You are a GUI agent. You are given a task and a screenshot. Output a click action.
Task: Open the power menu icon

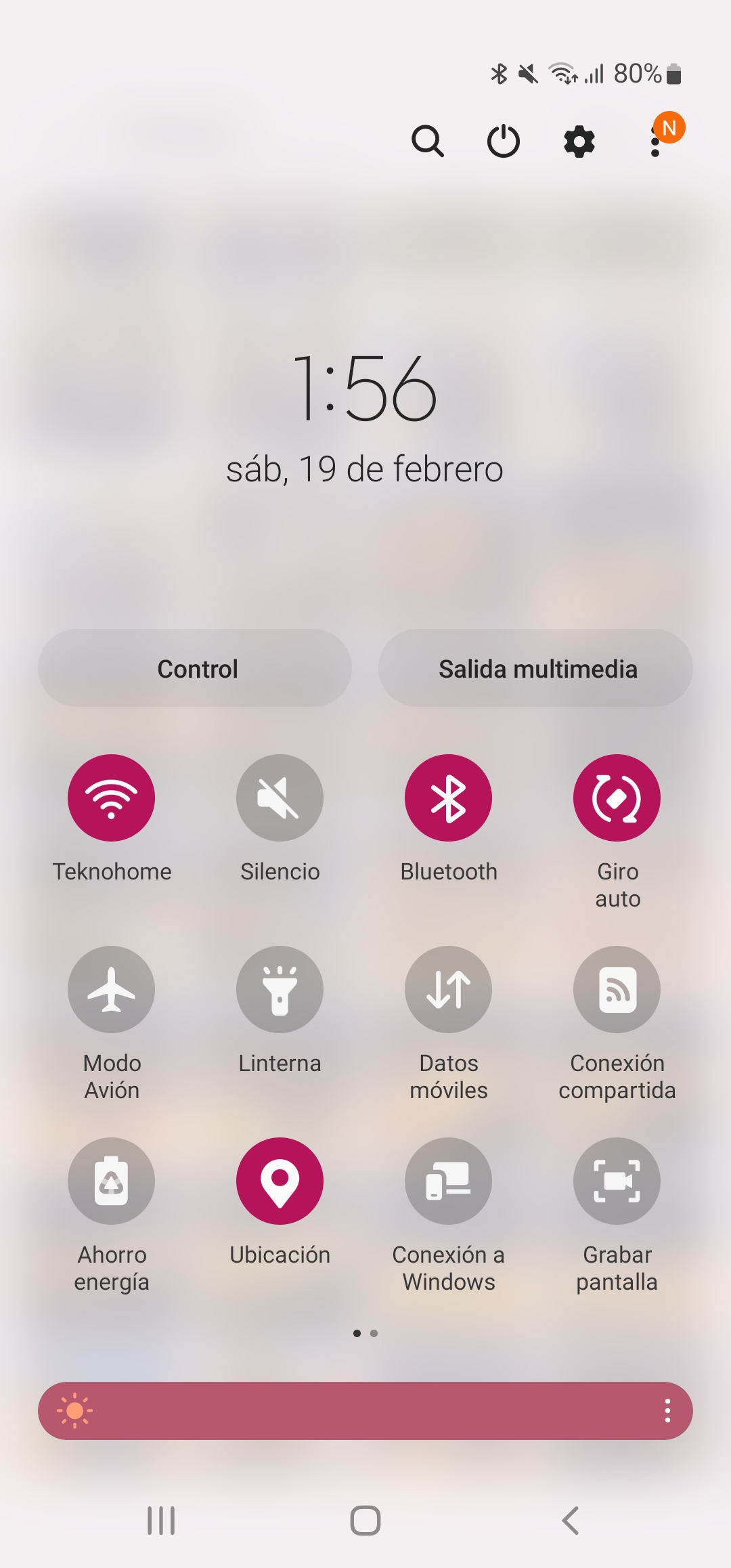(x=504, y=141)
